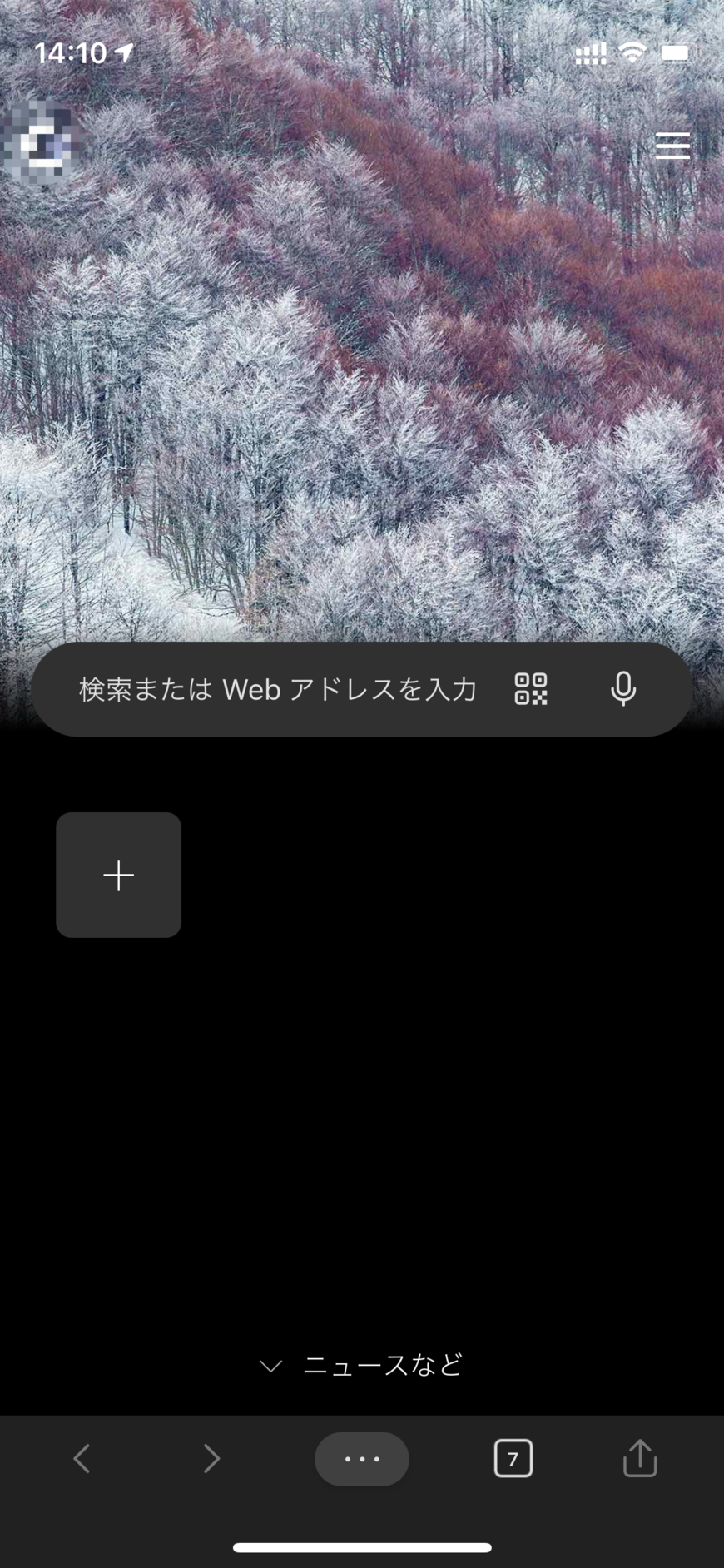
Task: Go back to the previous page
Action: pos(82,1459)
